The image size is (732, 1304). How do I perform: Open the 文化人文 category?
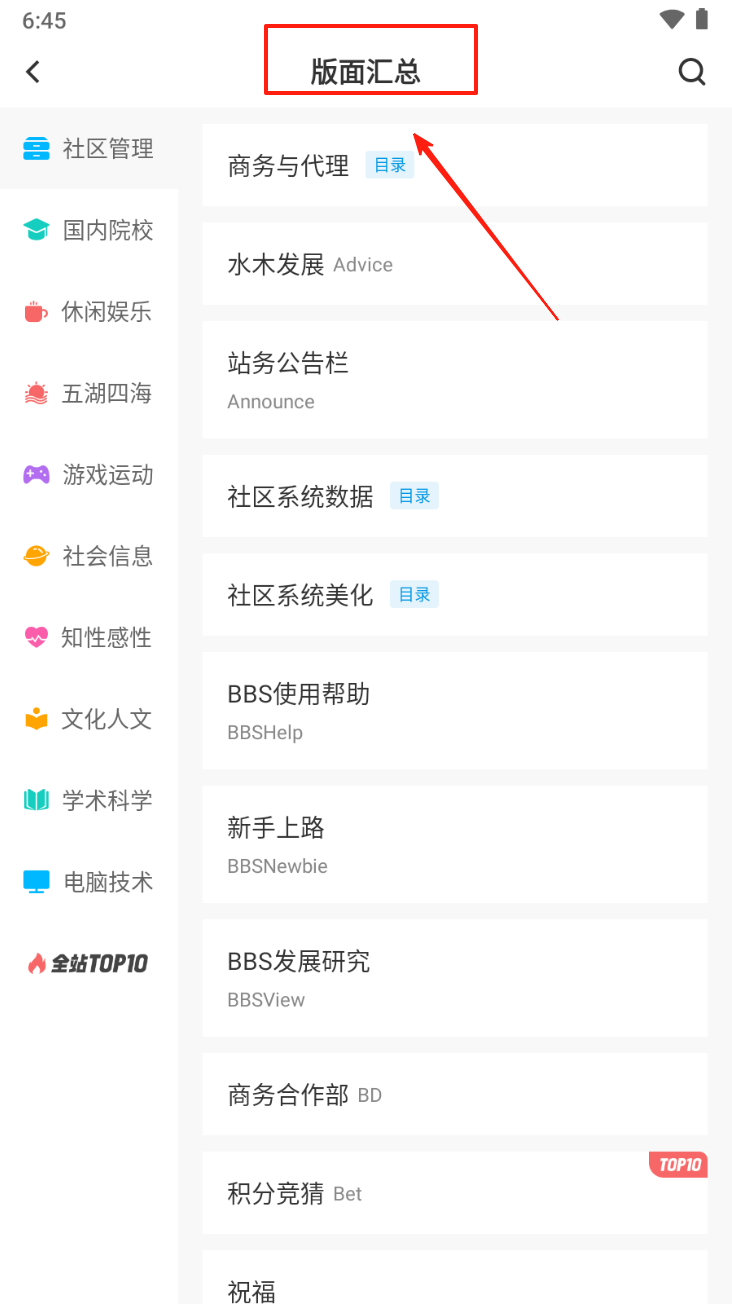tap(89, 719)
